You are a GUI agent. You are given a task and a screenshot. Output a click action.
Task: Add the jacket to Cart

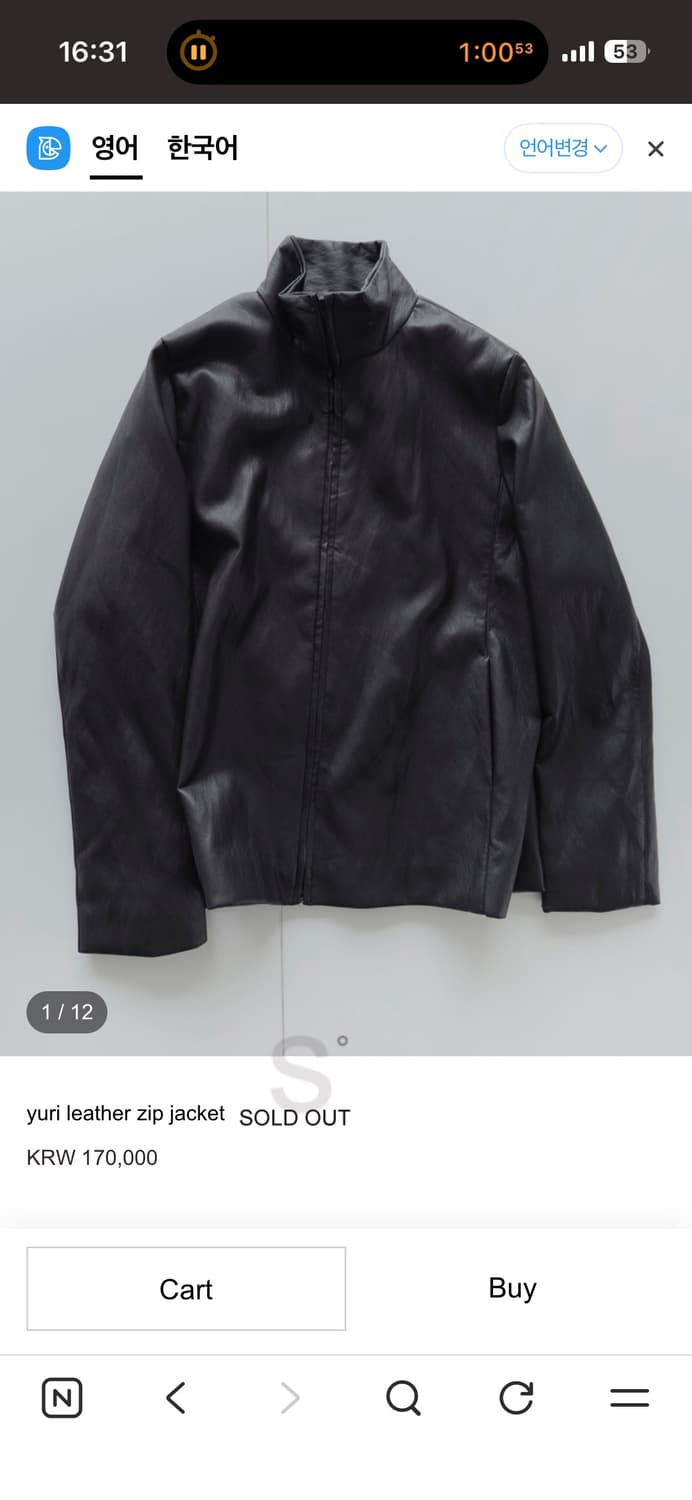186,1289
